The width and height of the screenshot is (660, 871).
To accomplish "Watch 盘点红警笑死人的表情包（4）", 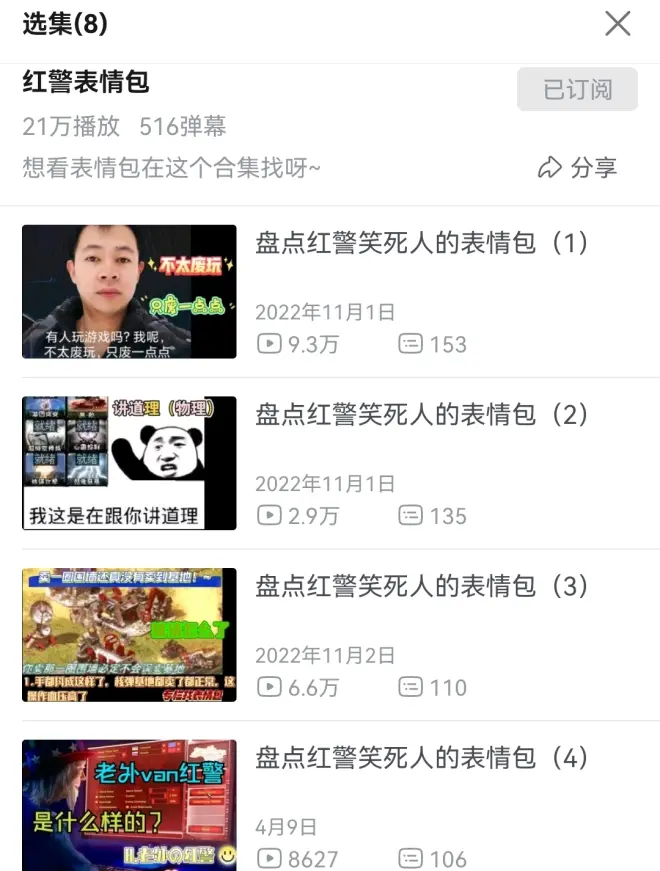I will (x=421, y=759).
